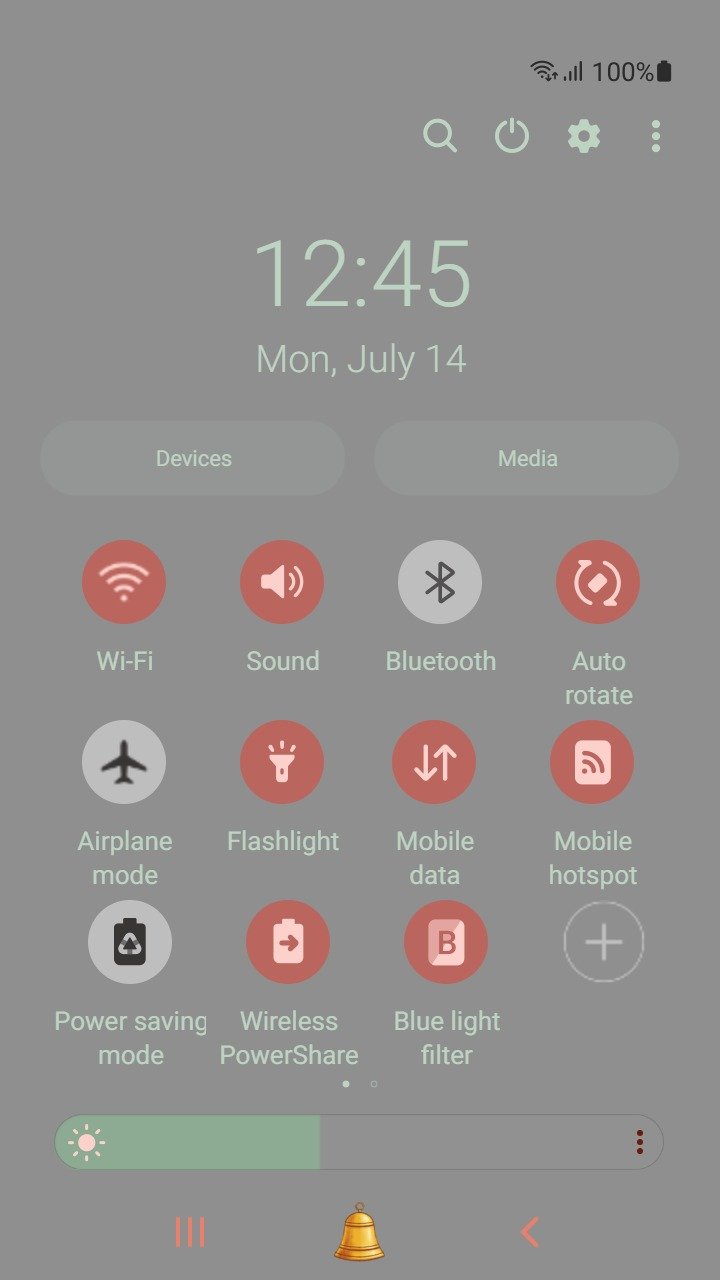Turn off Blue light filter

click(x=446, y=942)
